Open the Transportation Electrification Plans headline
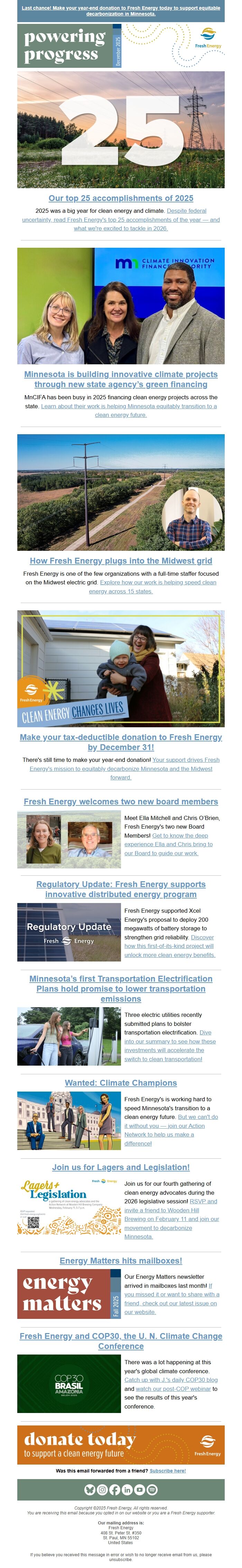The image size is (242, 1568). point(121,988)
